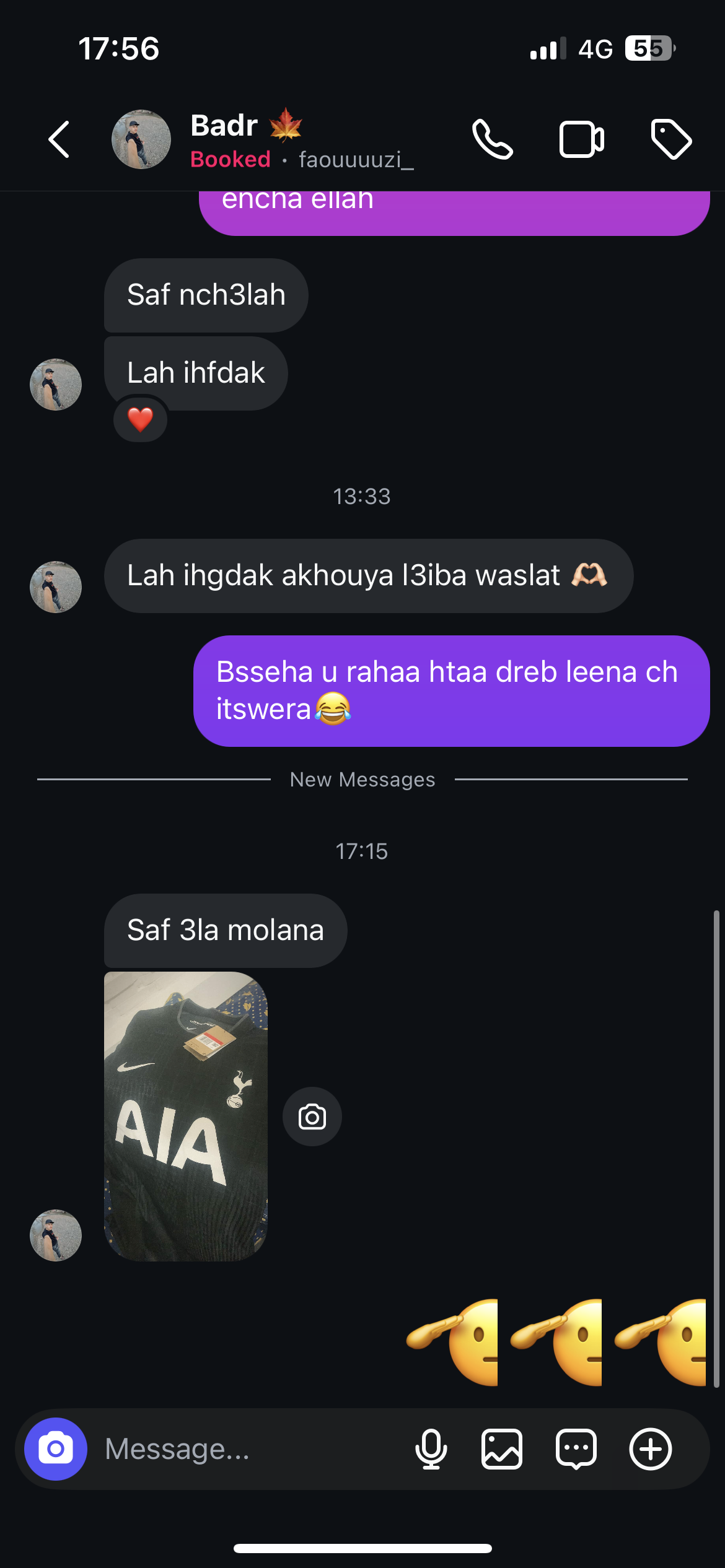The width and height of the screenshot is (725, 1568).
Task: Start a voice call with Badr
Action: 492,140
